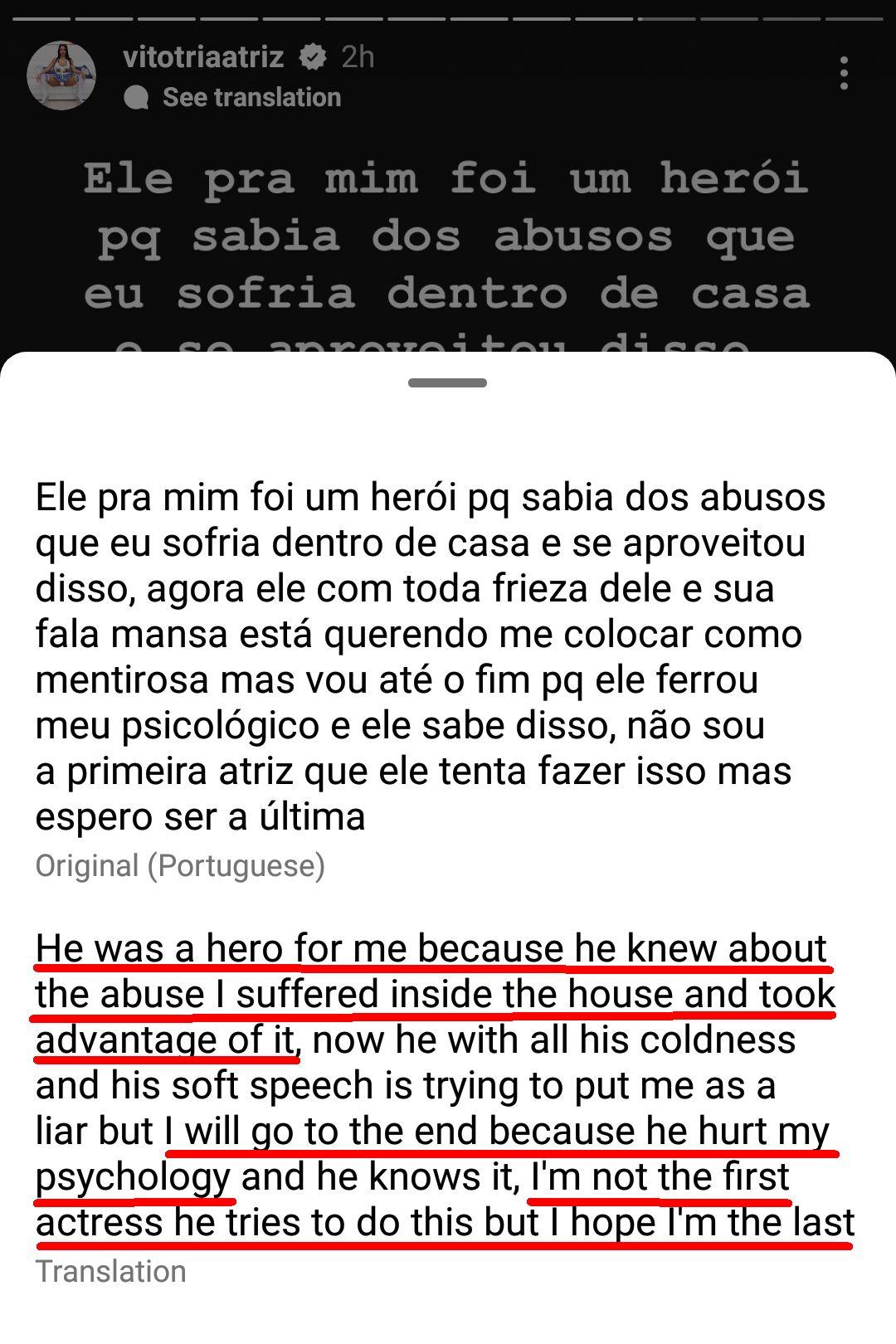Screen dimensions: 896x1344
Task: Tap the translation sheet's drag handle
Action: [447, 383]
